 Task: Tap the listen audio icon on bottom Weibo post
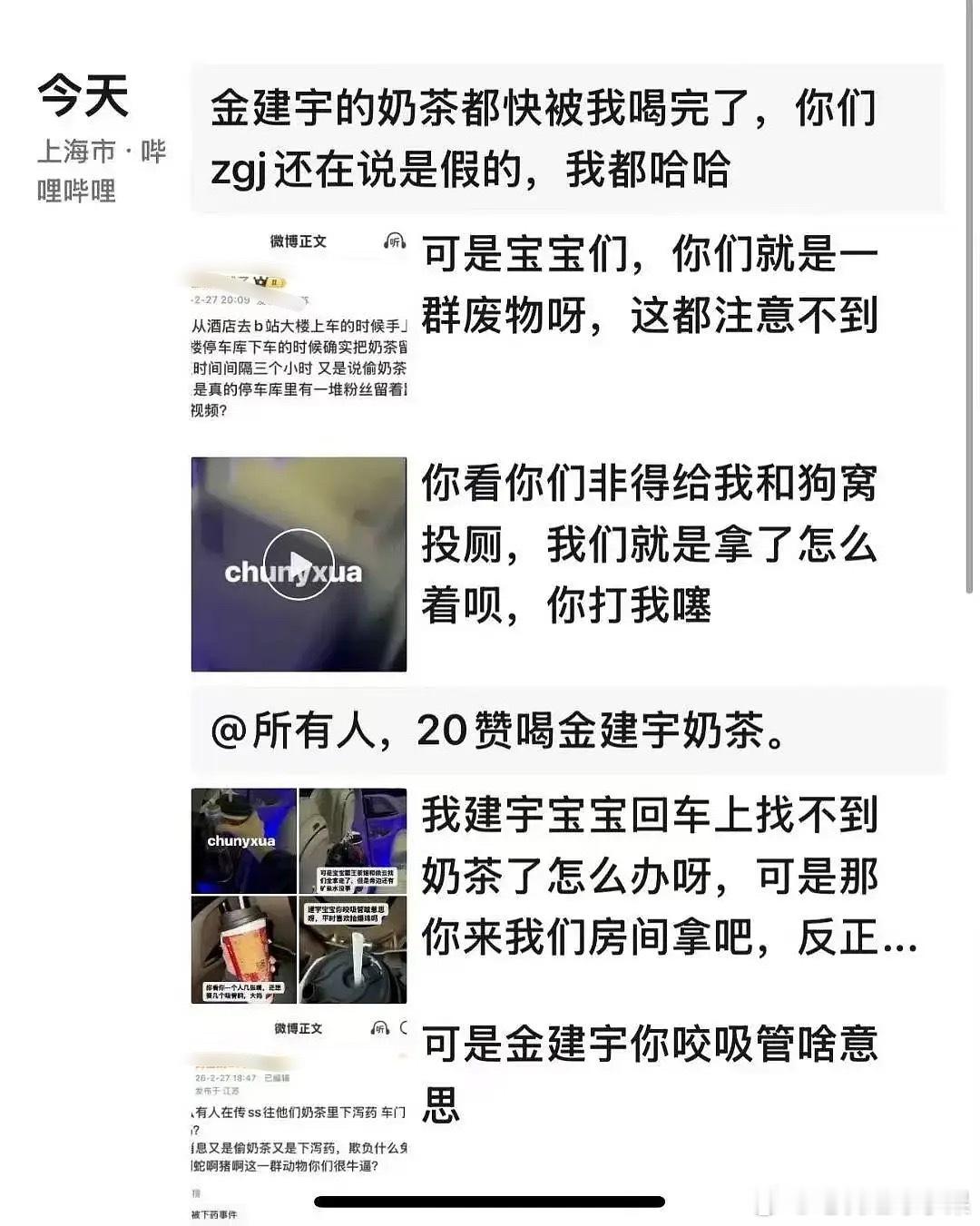tap(380, 1029)
